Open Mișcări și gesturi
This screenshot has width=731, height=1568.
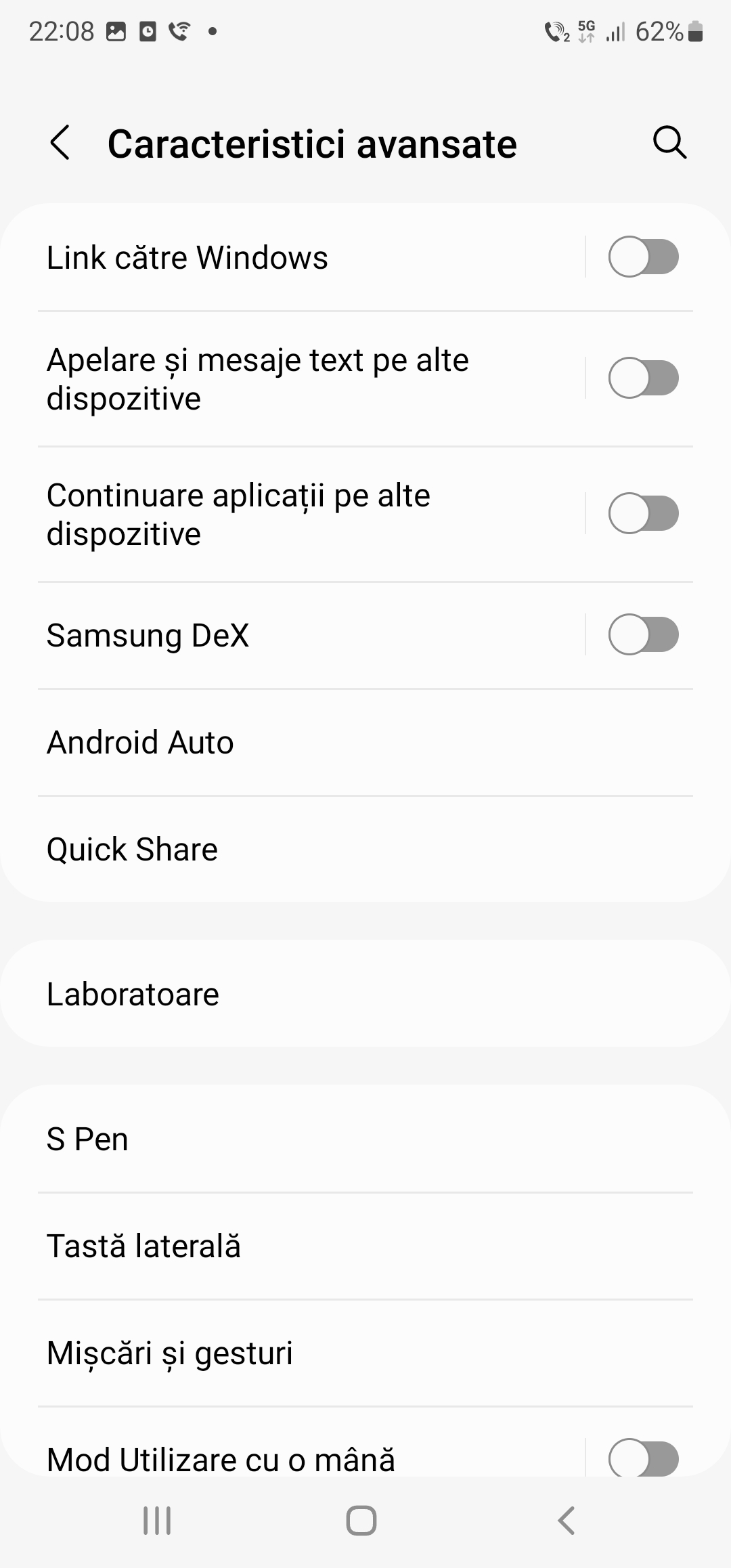coord(365,1353)
